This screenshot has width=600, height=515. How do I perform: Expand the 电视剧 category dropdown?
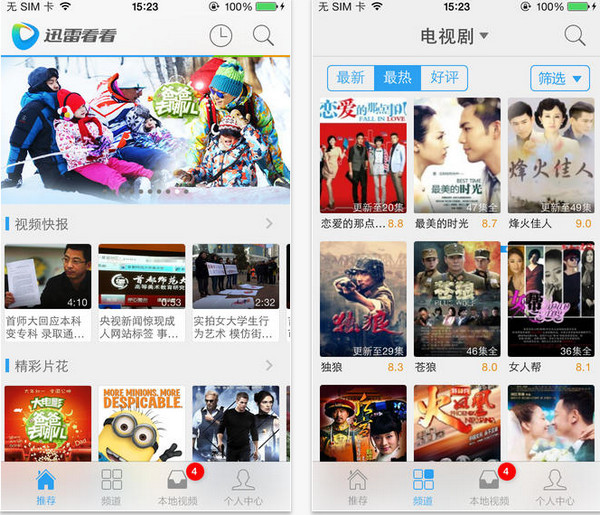[x=455, y=37]
